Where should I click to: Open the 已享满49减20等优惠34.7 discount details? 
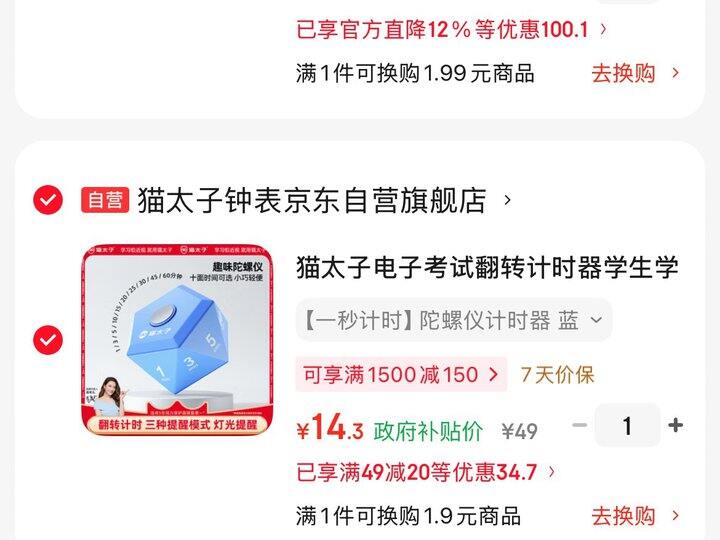(426, 472)
